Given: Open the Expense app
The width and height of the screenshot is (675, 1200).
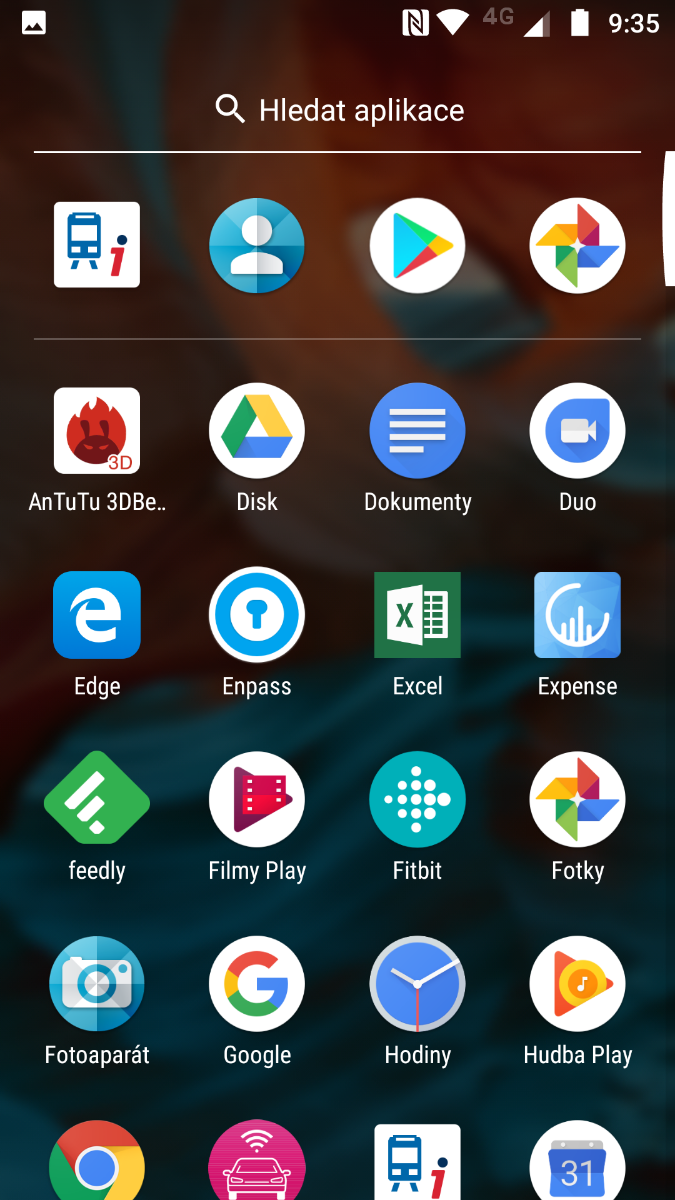Looking at the screenshot, I should click(x=577, y=615).
